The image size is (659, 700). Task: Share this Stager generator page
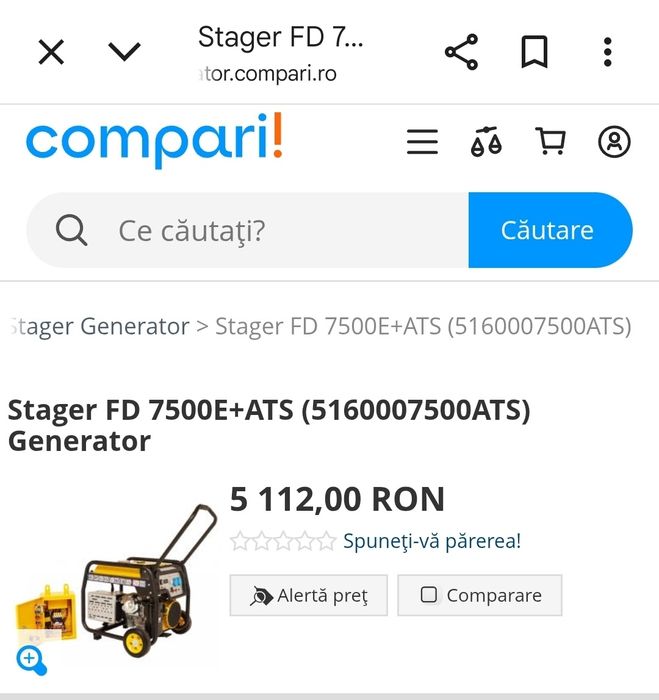pos(461,52)
